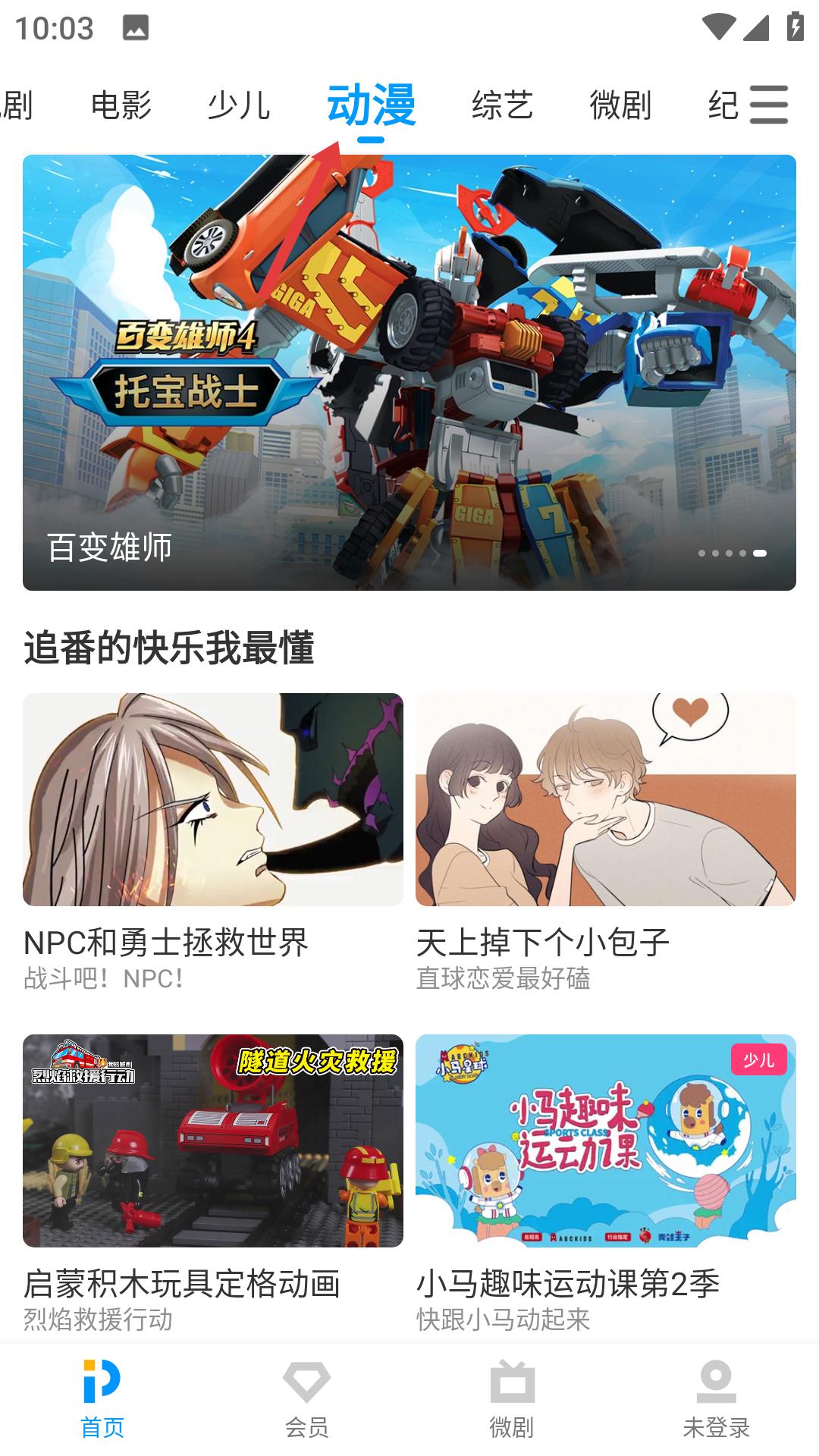Image resolution: width=819 pixels, height=1456 pixels.
Task: Select the 综艺 tab
Action: (503, 105)
